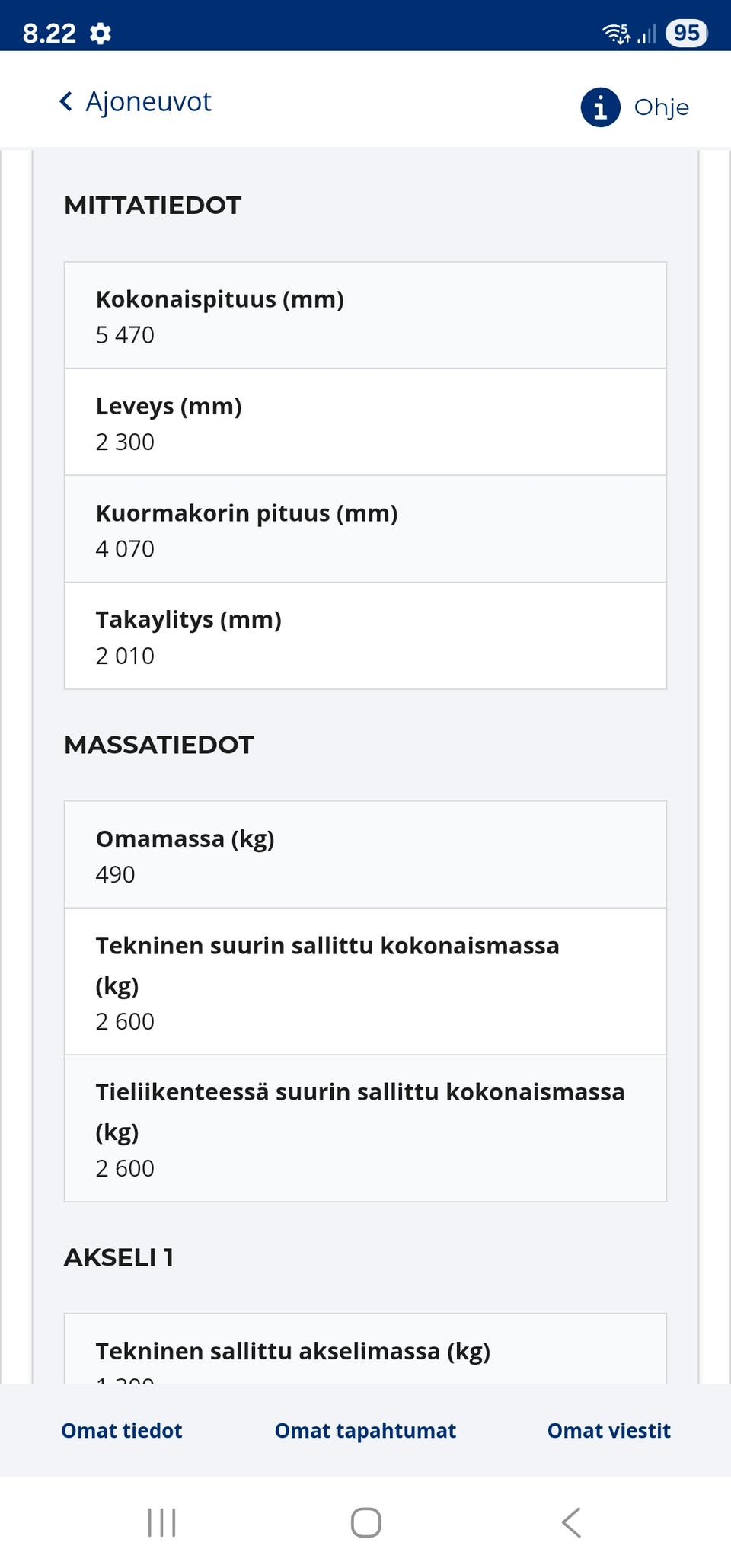Tap the Wi-Fi icon in the status bar

click(x=614, y=34)
